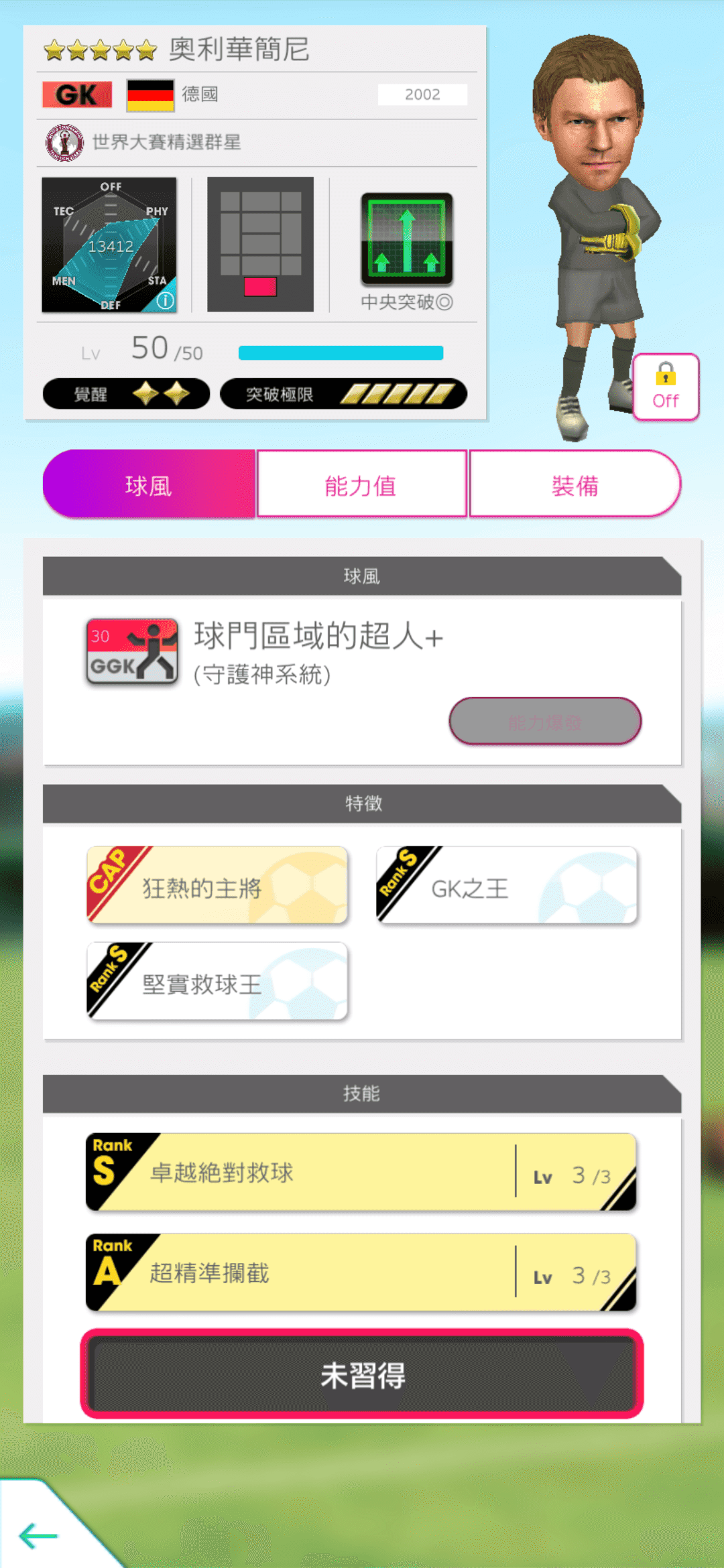Tap the formation position grid icon
The image size is (724, 1568).
(x=260, y=244)
